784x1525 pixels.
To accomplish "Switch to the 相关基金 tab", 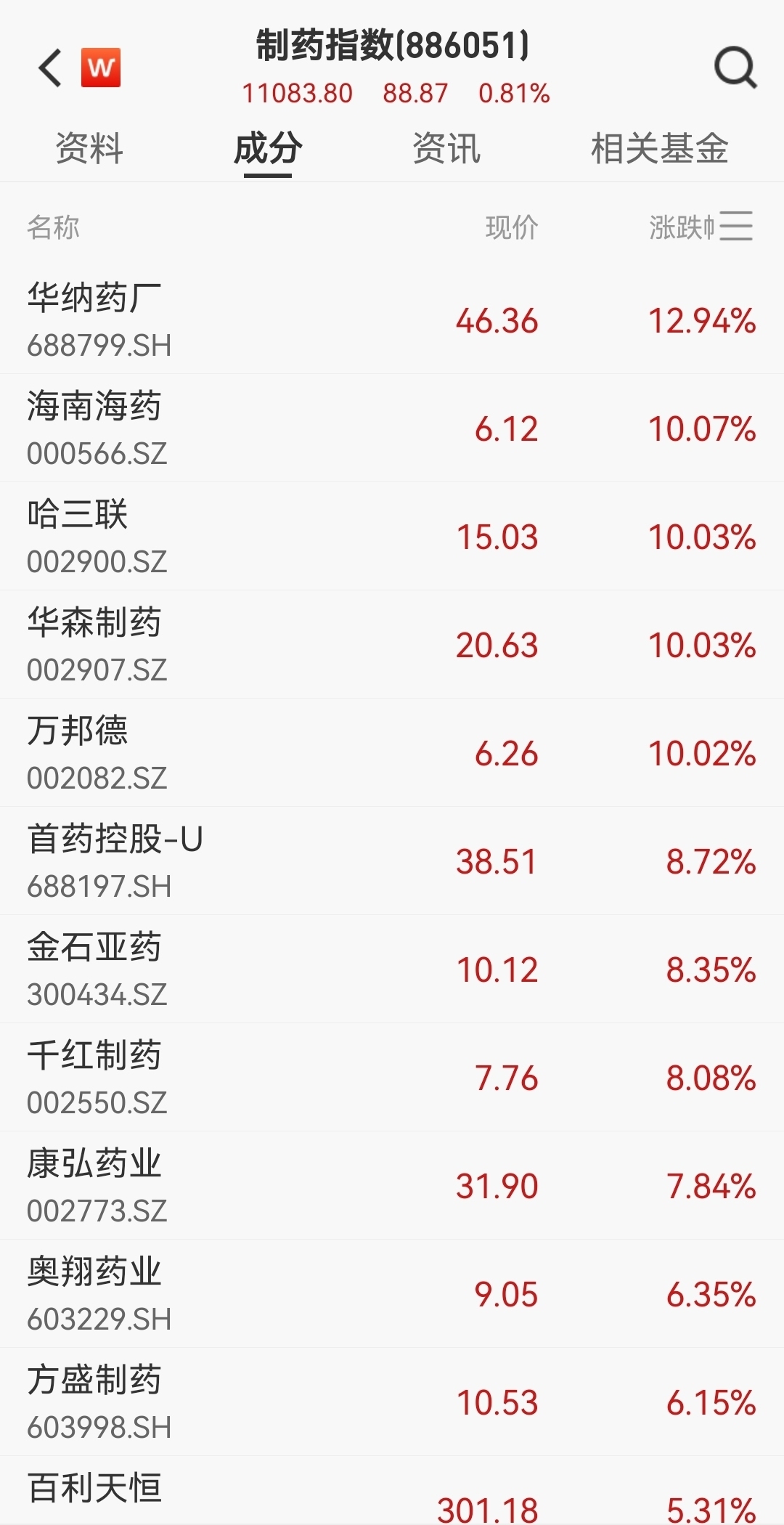I will click(x=659, y=149).
